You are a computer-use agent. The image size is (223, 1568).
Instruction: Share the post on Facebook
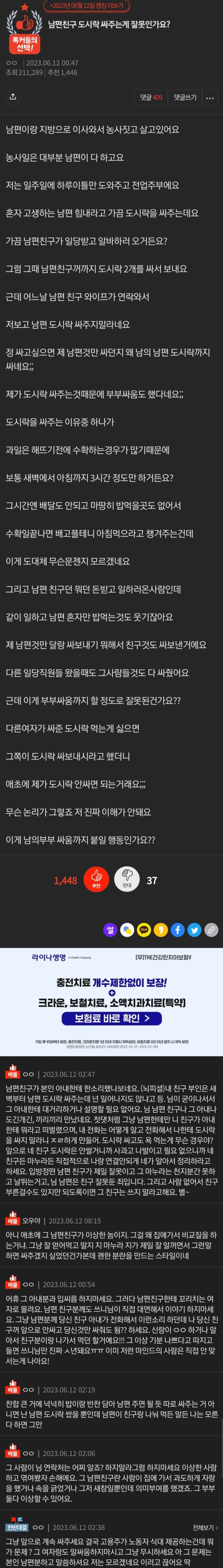coord(177,930)
